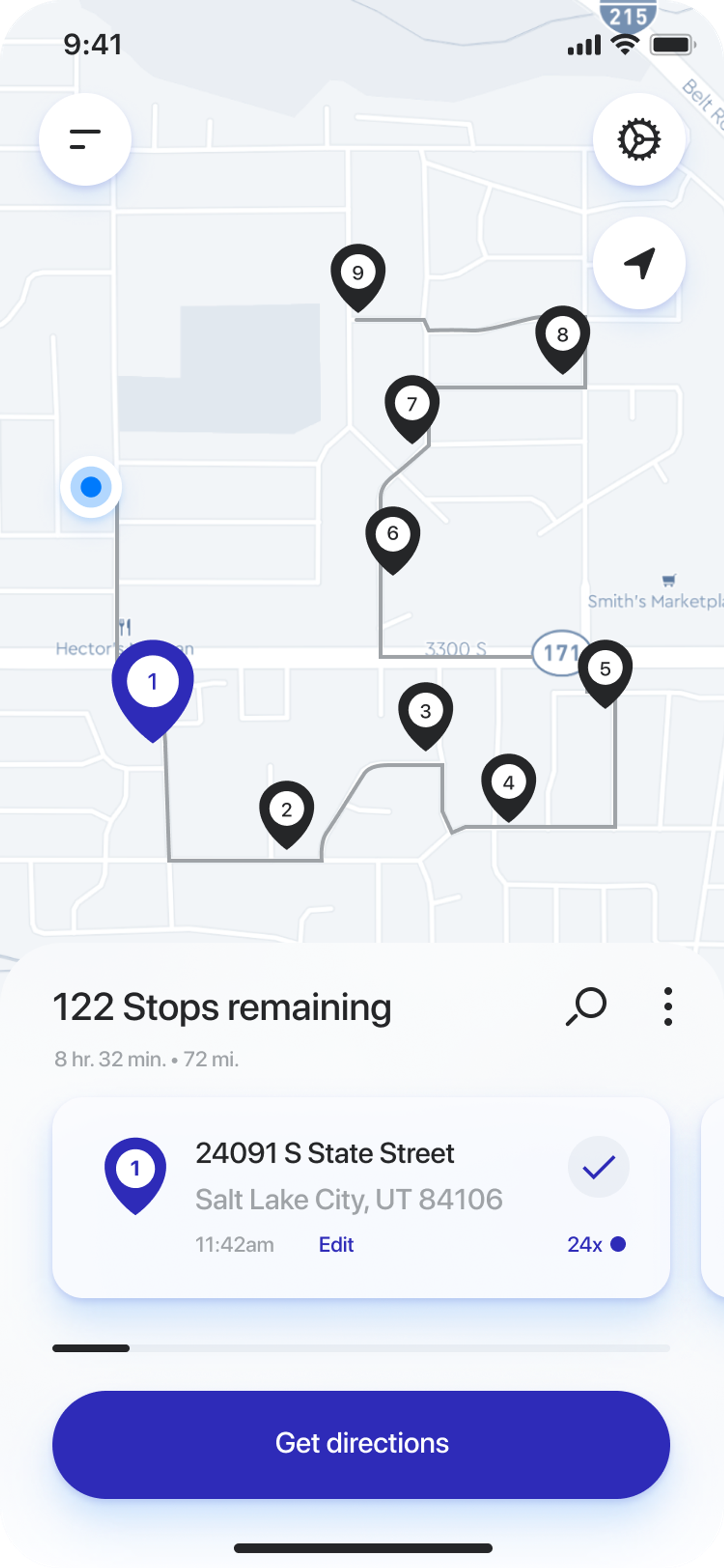724x1568 pixels.
Task: Select map pin for stop 3
Action: click(425, 712)
